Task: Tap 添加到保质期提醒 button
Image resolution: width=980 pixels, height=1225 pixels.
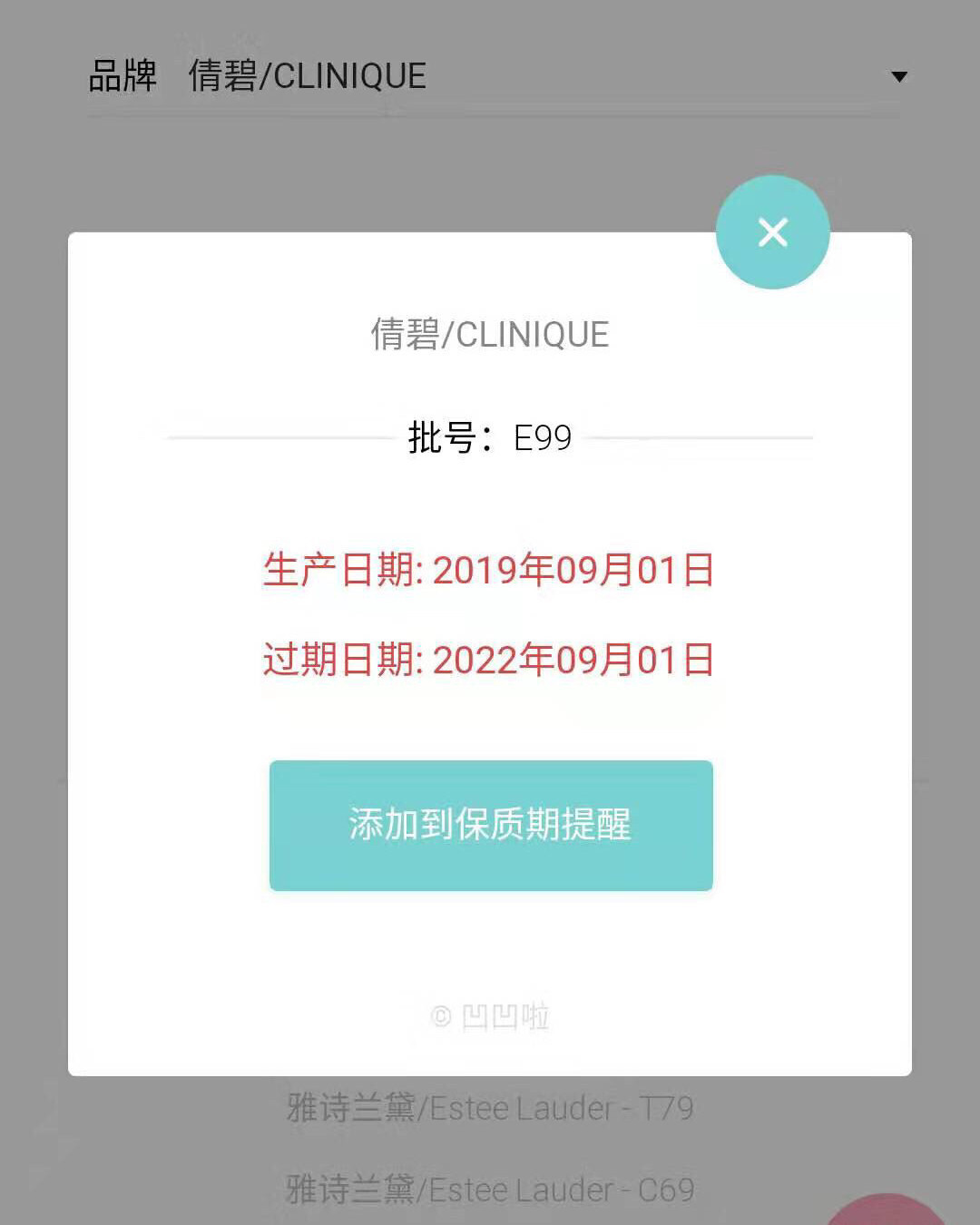Action: [x=491, y=825]
